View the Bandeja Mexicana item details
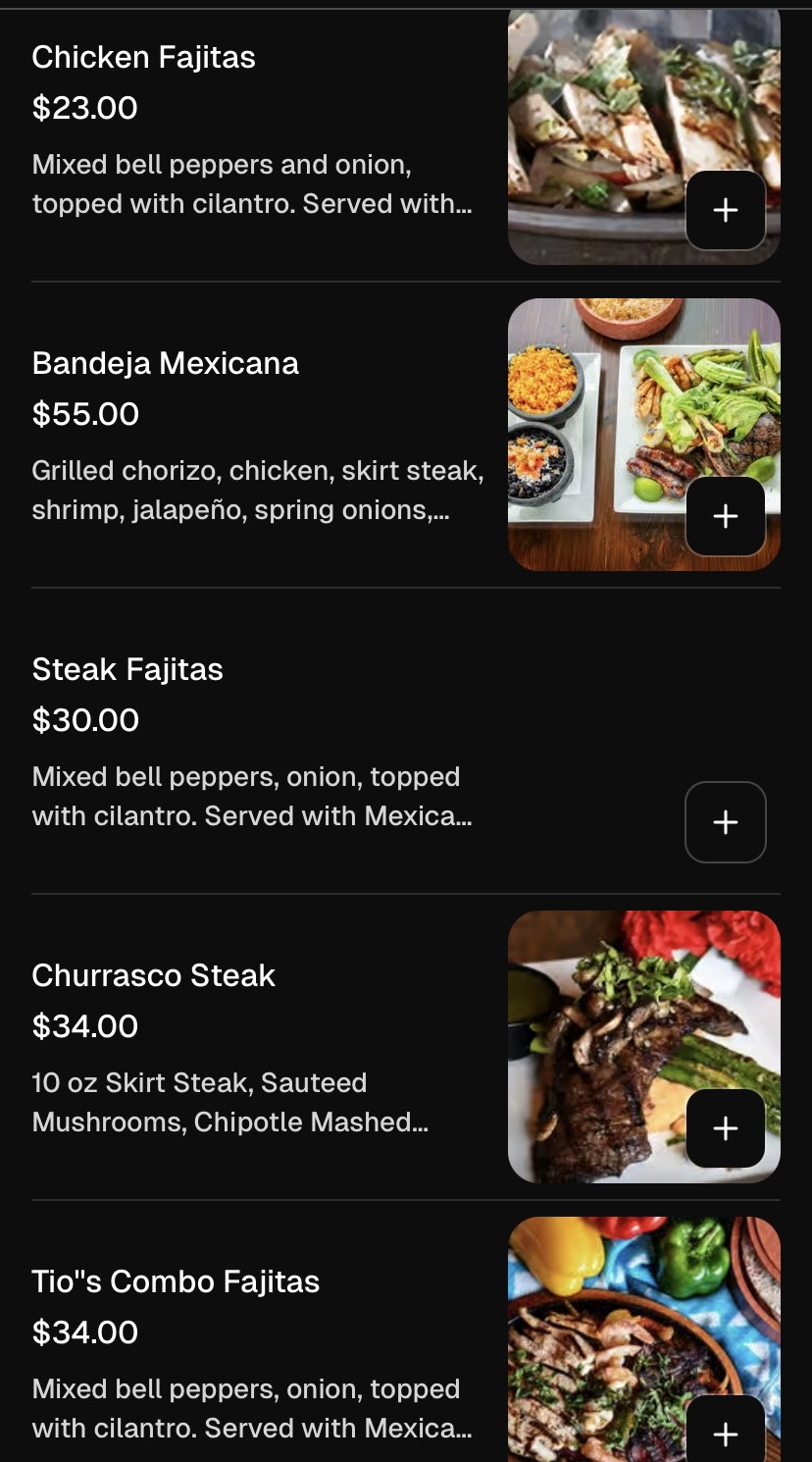 coord(165,363)
